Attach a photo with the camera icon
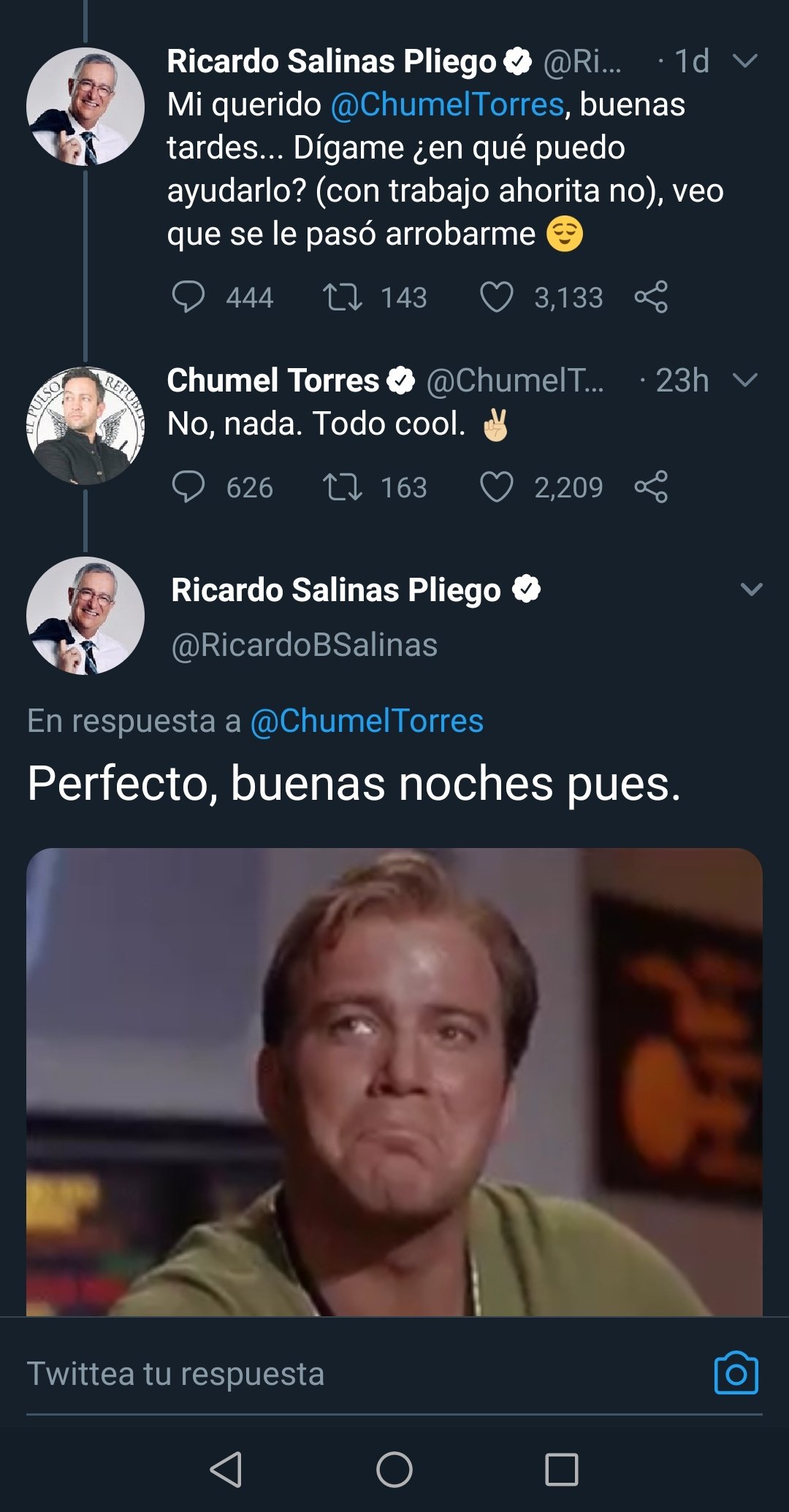This screenshot has height=1512, width=789. [736, 1374]
